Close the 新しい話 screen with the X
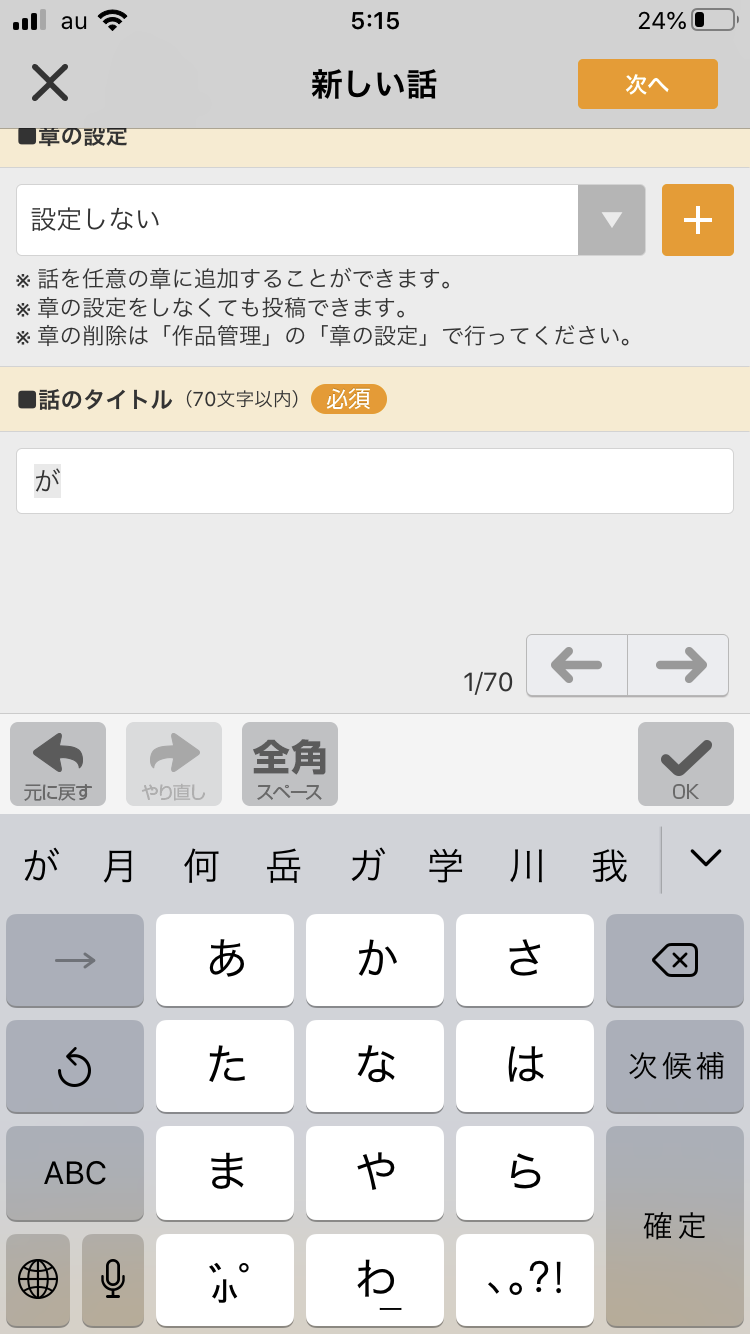 (49, 83)
